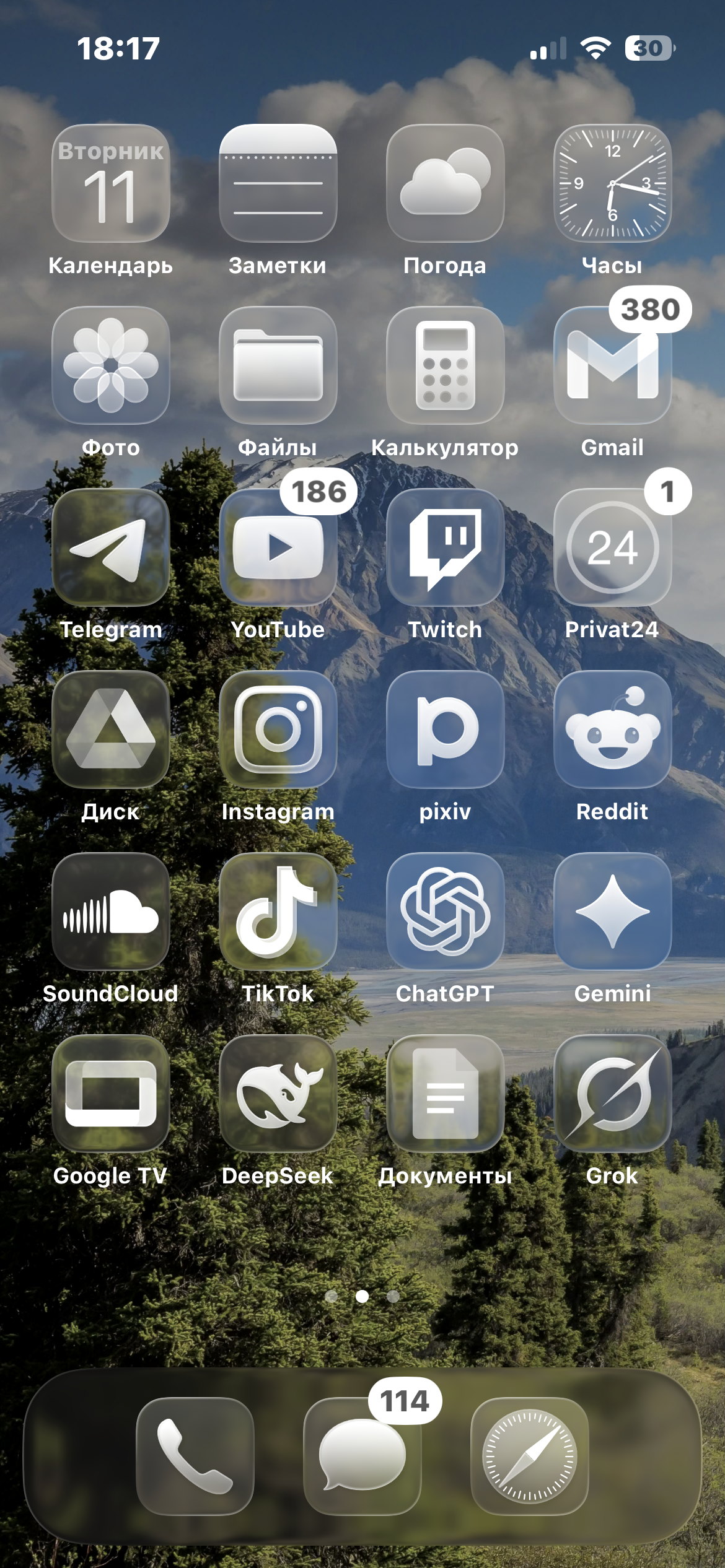Launch the Заметки app
The image size is (725, 1568).
(x=278, y=183)
